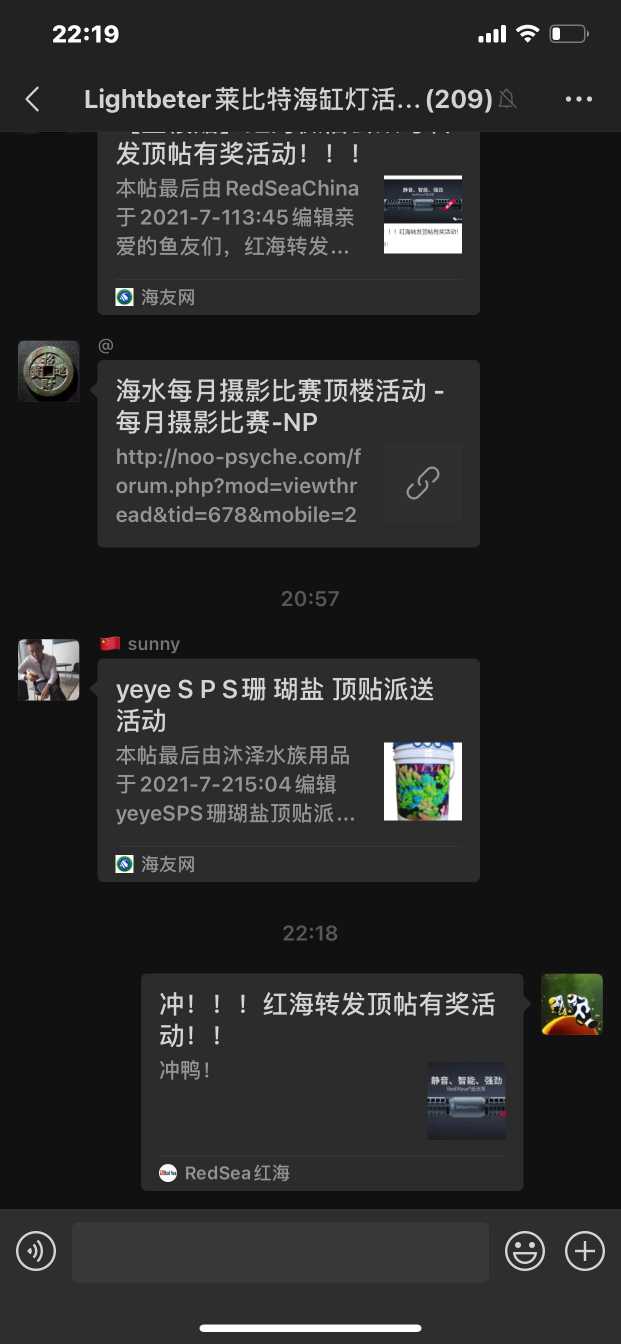Go back from the group chat
Viewport: 621px width, 1344px height.
pos(33,99)
